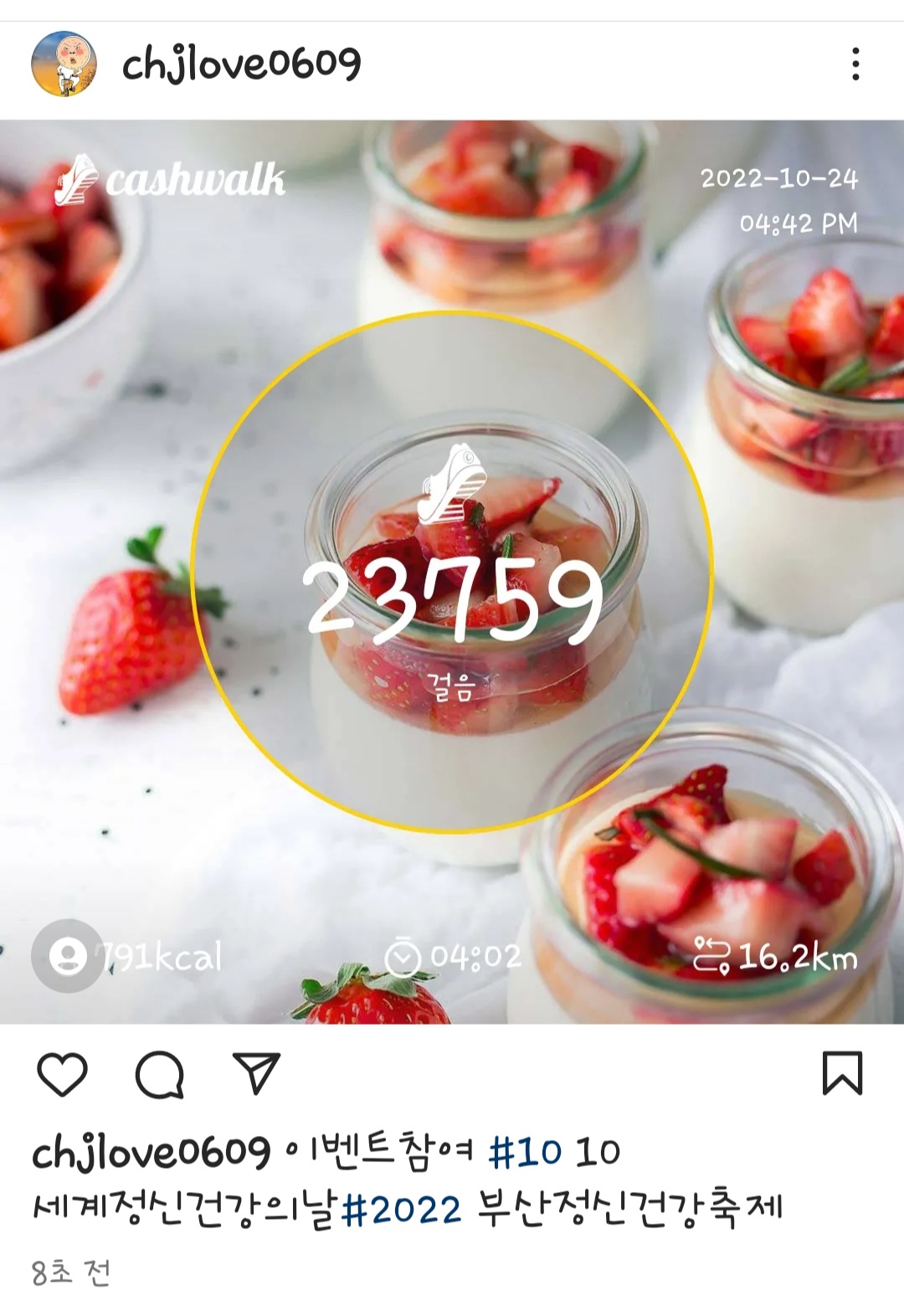
Task: Open chjlove0609's profile picture
Action: [64, 64]
